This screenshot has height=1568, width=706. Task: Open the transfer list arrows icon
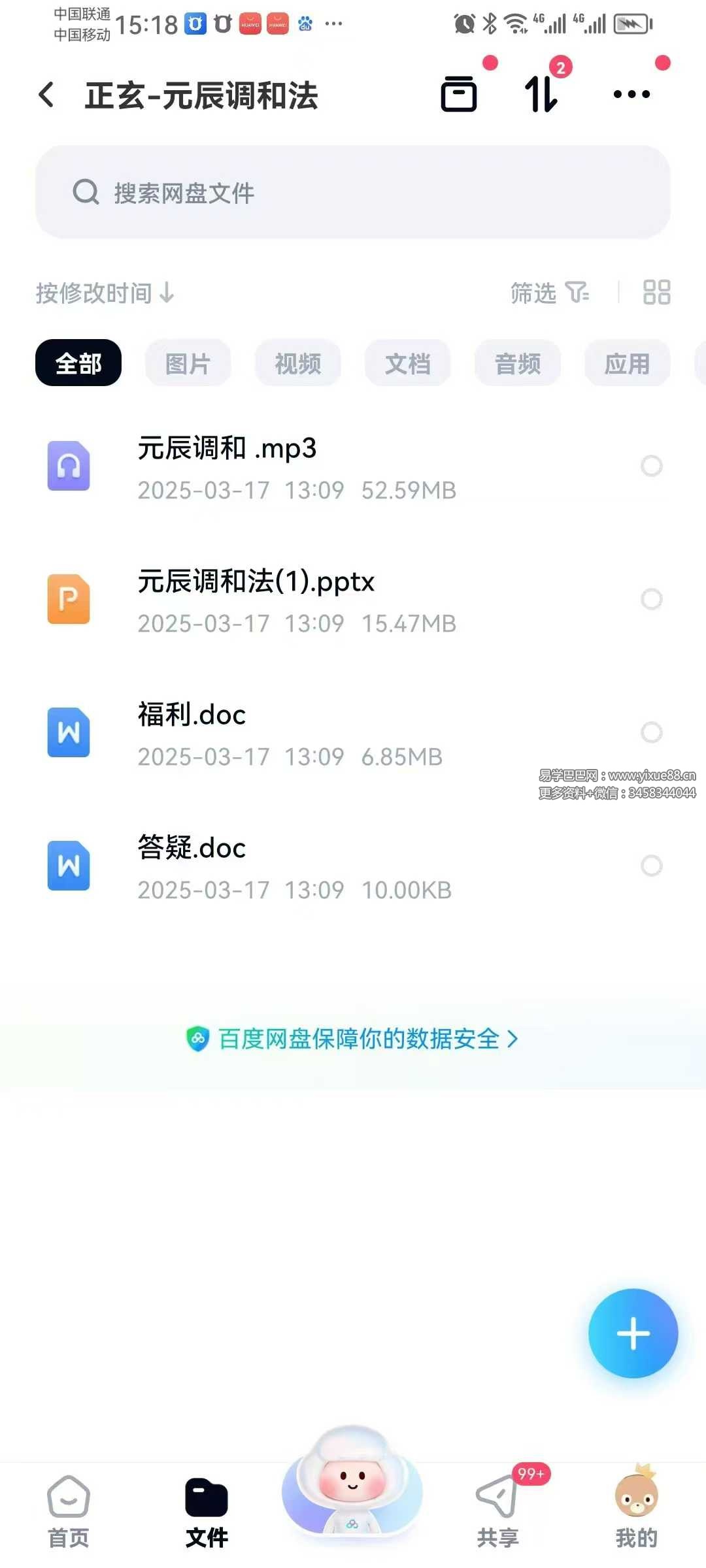[x=541, y=94]
